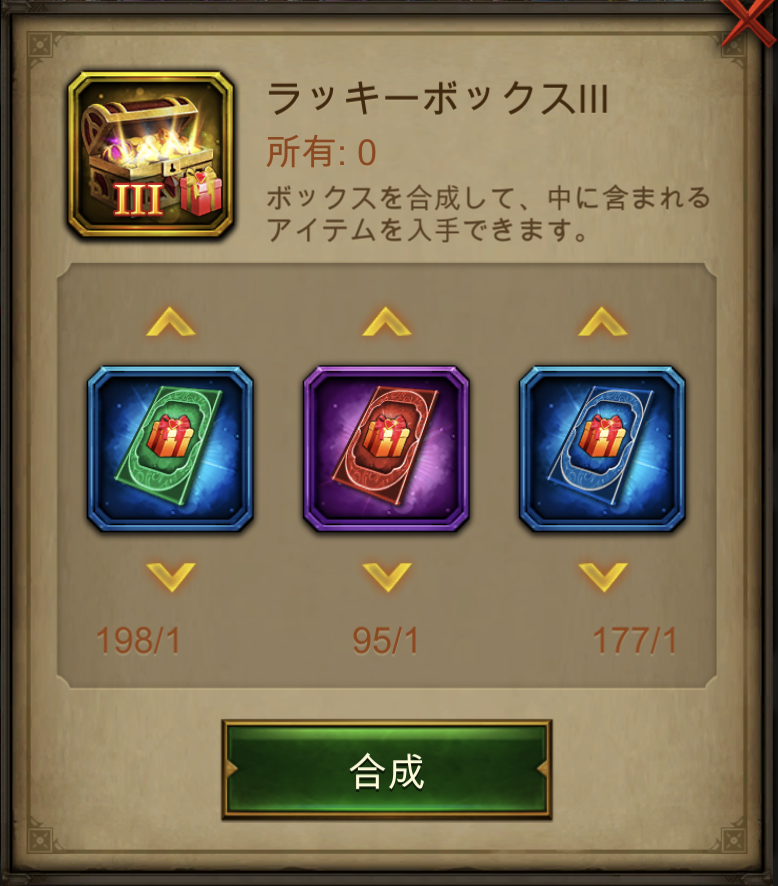Tap up arrow above blue card
Screen dimensions: 778x886
pos(603,322)
